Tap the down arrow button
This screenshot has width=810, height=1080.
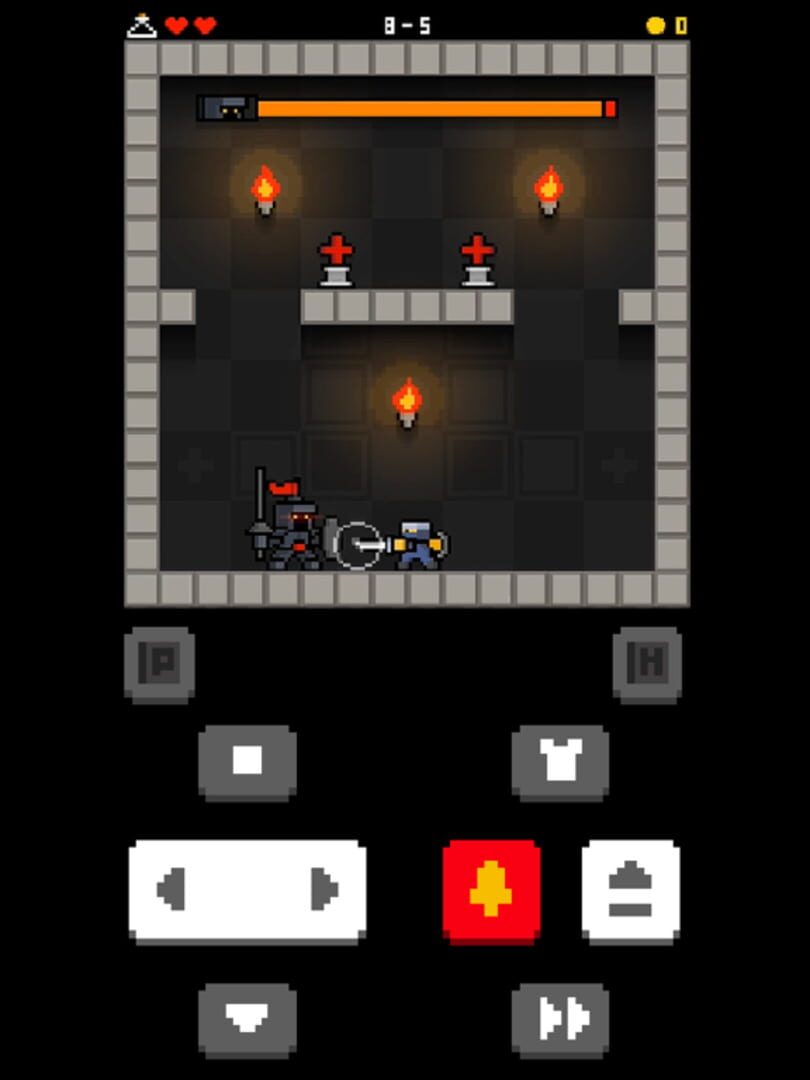tap(247, 1019)
